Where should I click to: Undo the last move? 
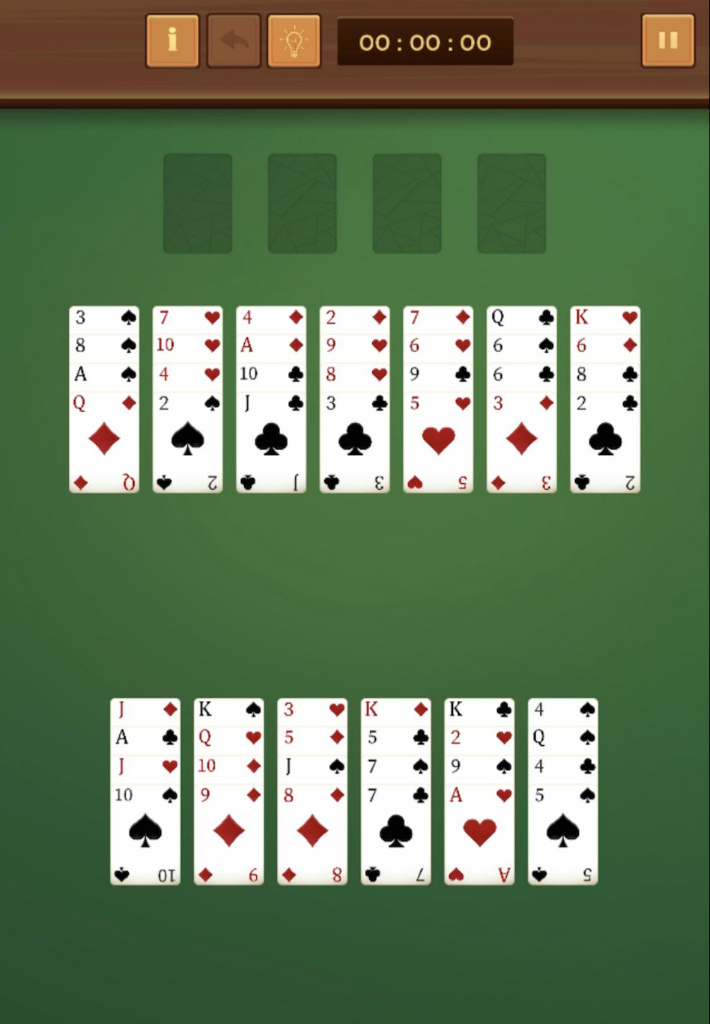(233, 41)
